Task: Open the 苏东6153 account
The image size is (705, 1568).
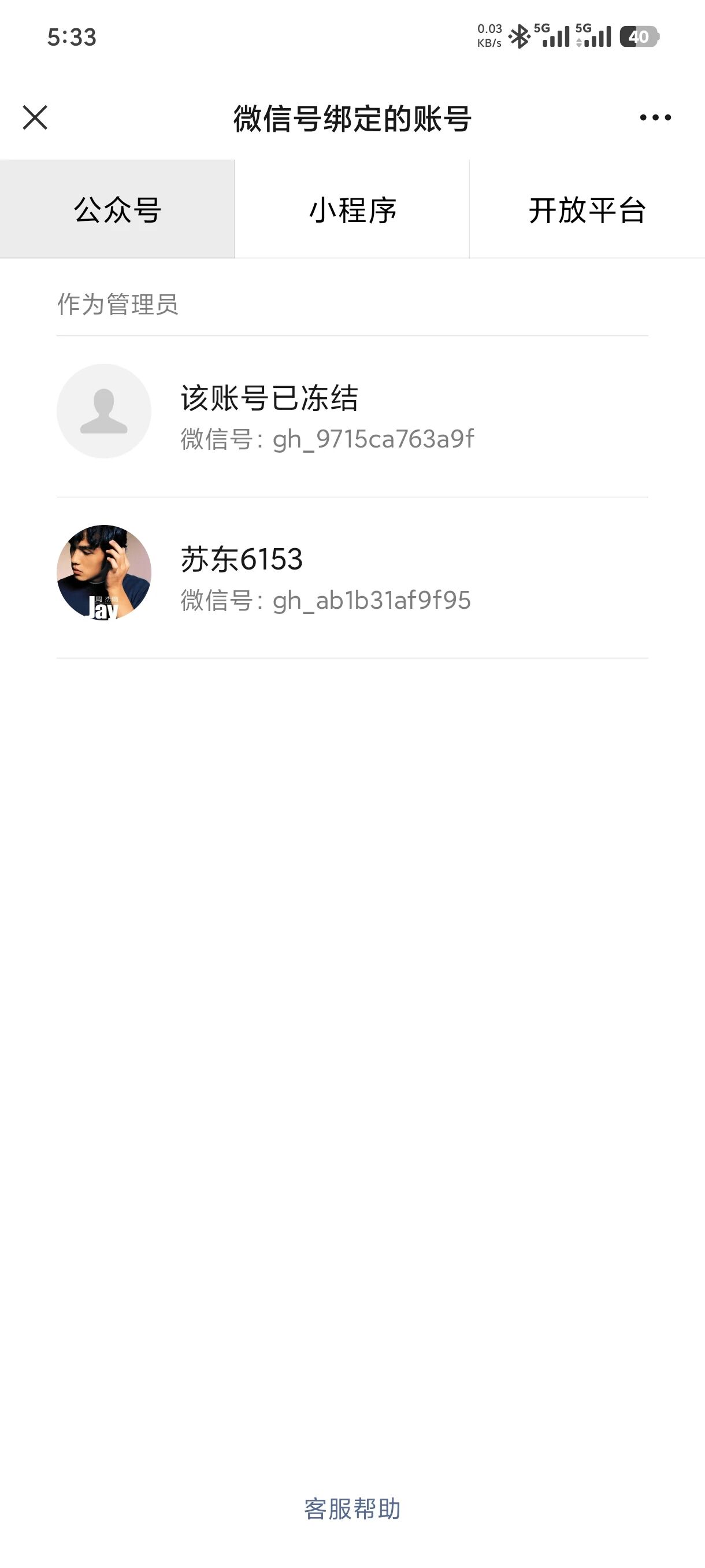Action: pos(352,578)
